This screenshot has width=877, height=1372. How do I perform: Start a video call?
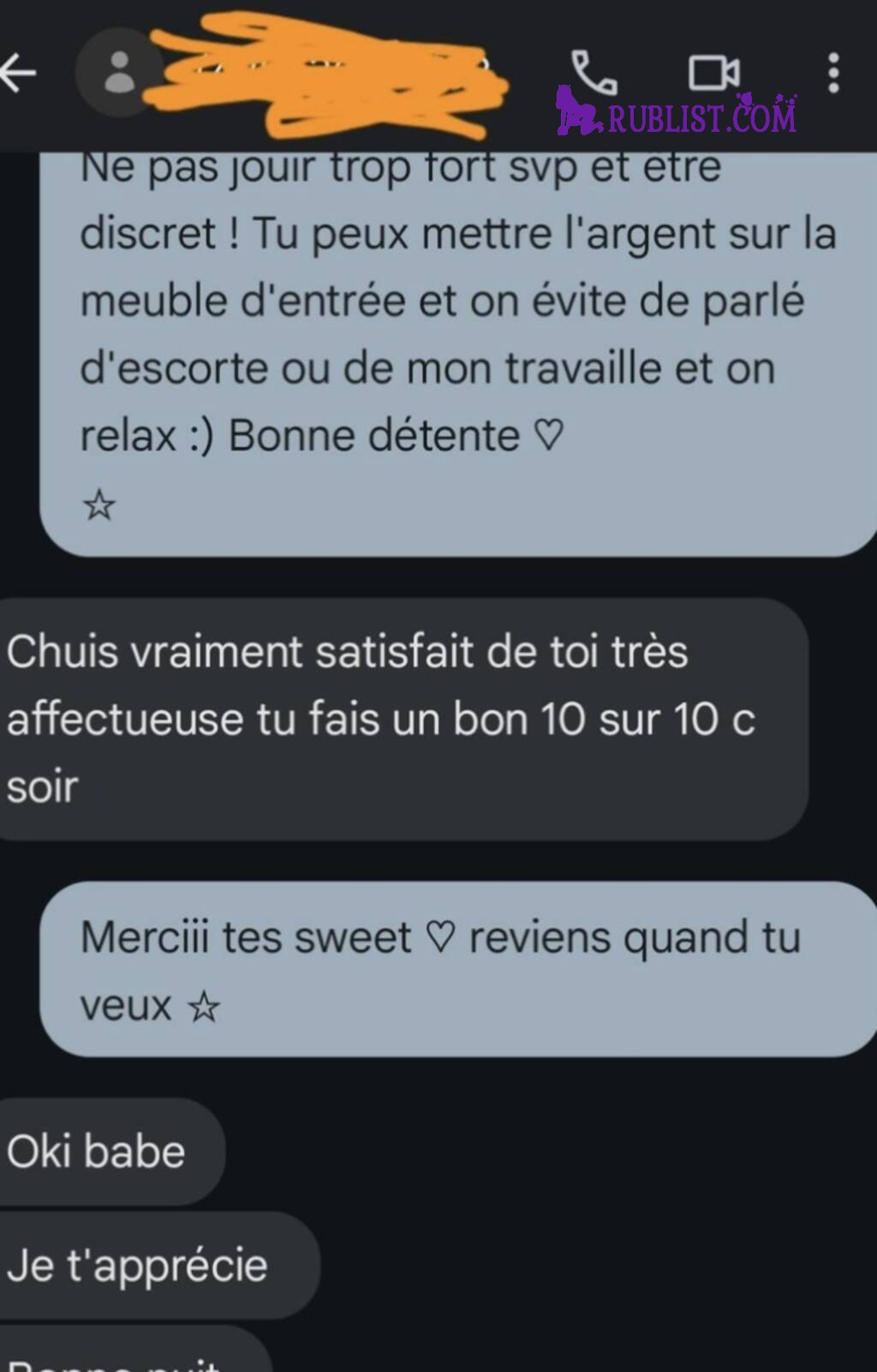click(713, 73)
